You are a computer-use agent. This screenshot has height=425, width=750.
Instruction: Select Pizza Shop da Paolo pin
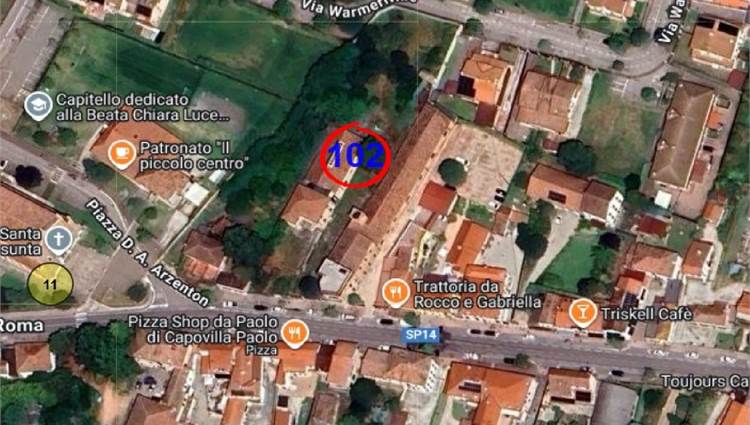[x=294, y=333]
